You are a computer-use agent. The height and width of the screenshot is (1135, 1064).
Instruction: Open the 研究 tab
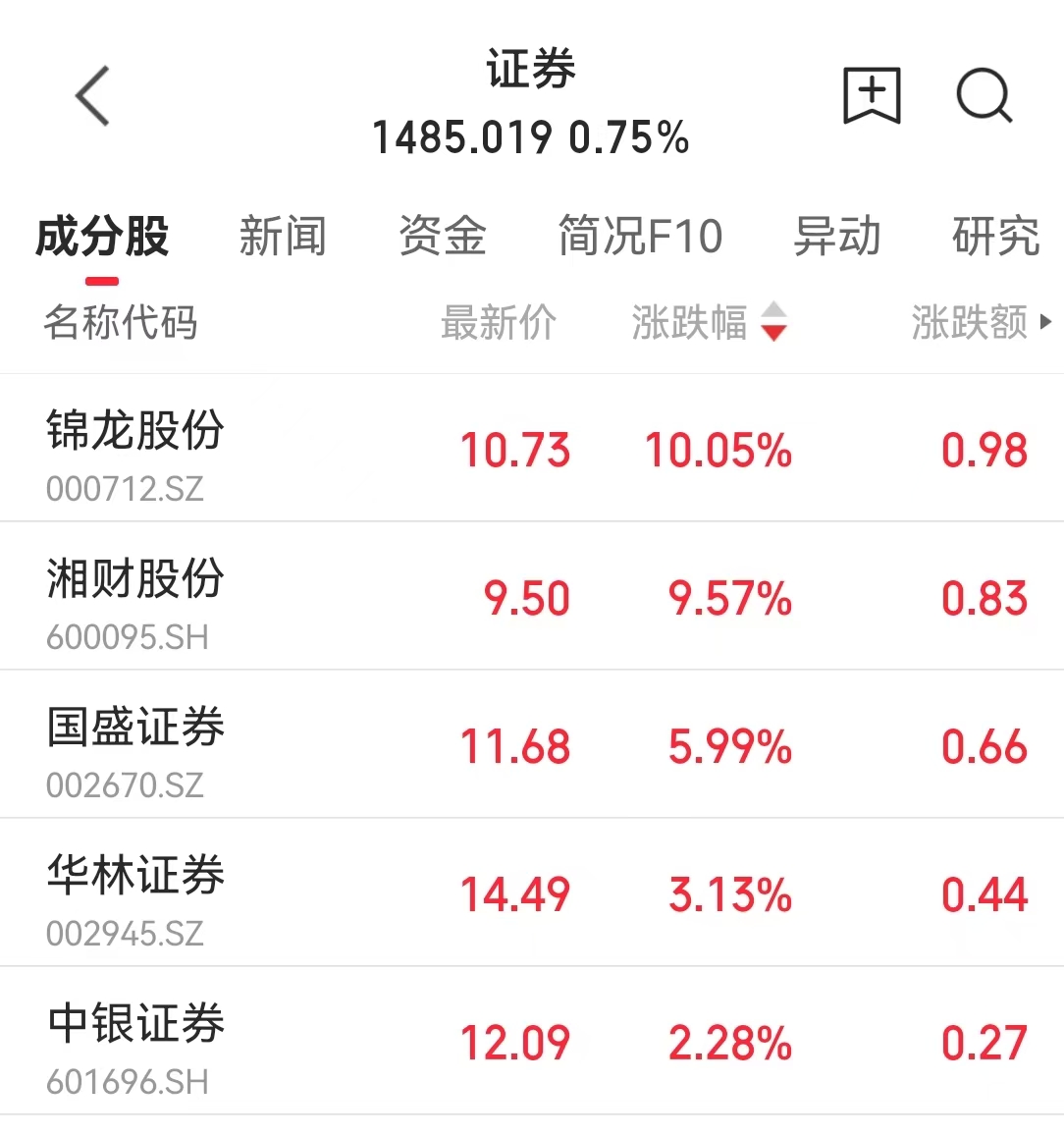[996, 236]
